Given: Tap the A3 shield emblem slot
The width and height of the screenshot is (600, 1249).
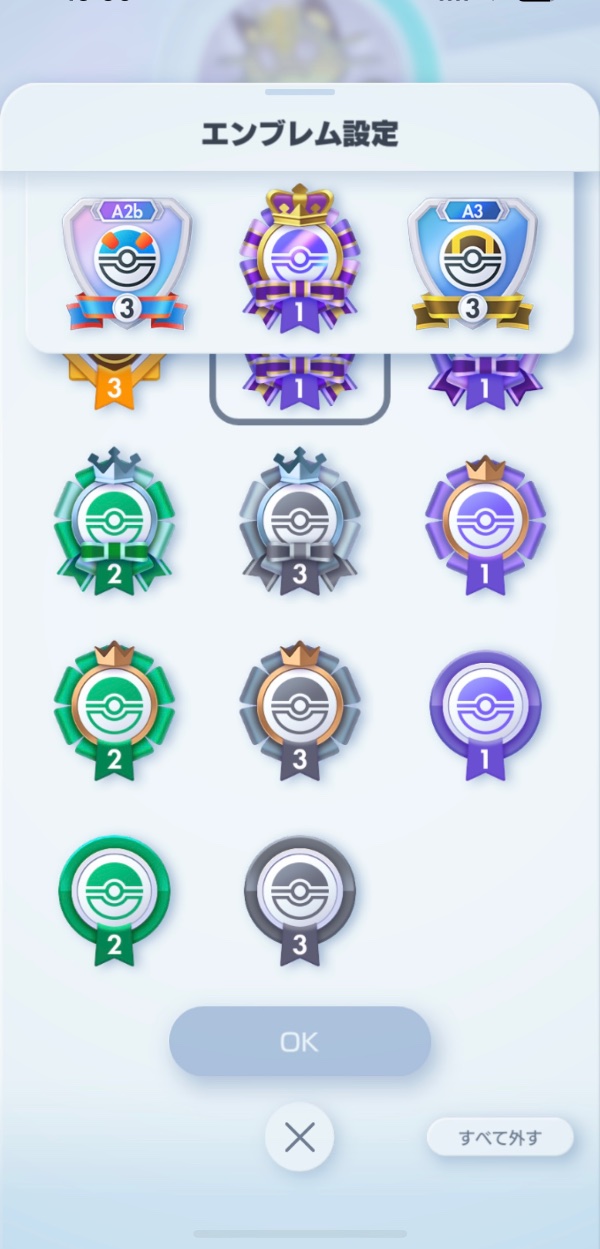Looking at the screenshot, I should click(x=472, y=263).
